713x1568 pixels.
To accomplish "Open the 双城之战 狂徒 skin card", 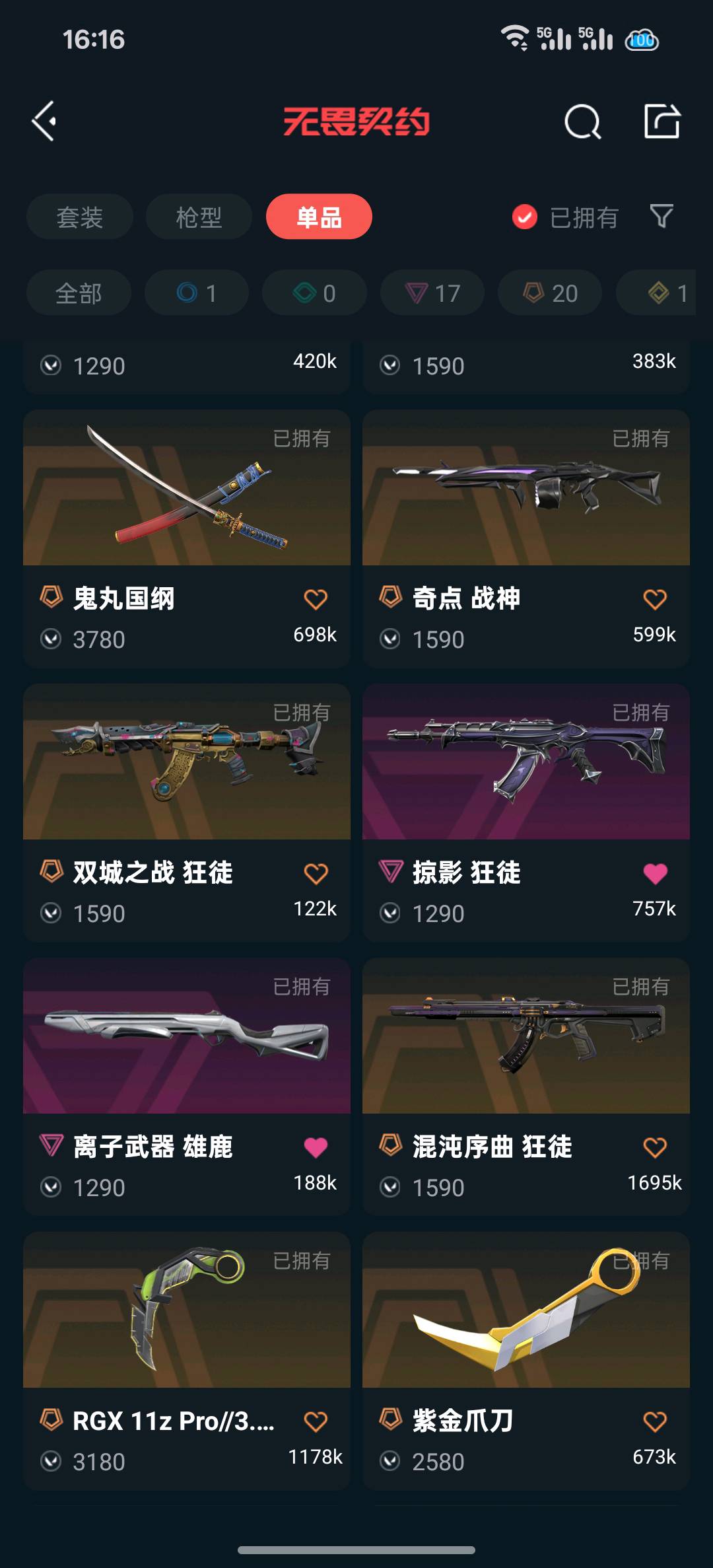I will tap(187, 762).
